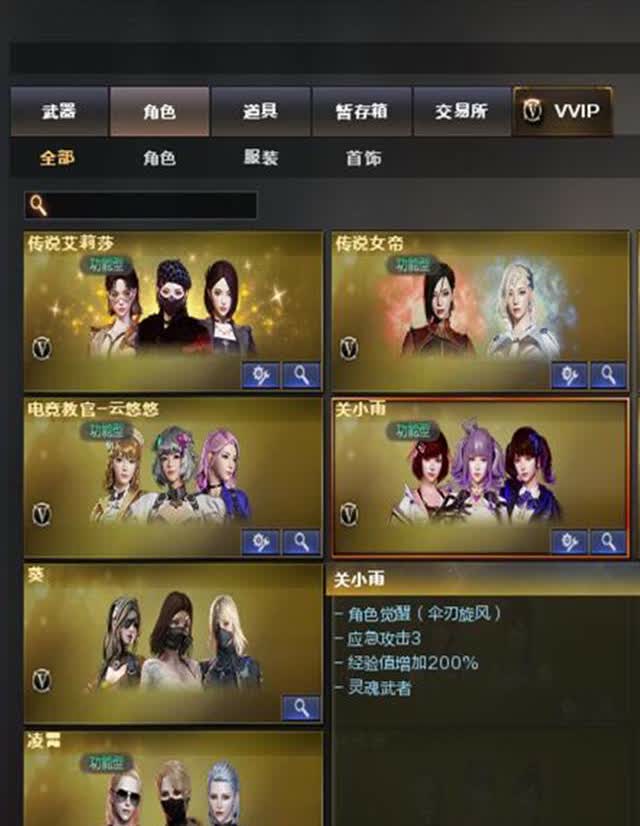Filter items by 服装

[261, 158]
